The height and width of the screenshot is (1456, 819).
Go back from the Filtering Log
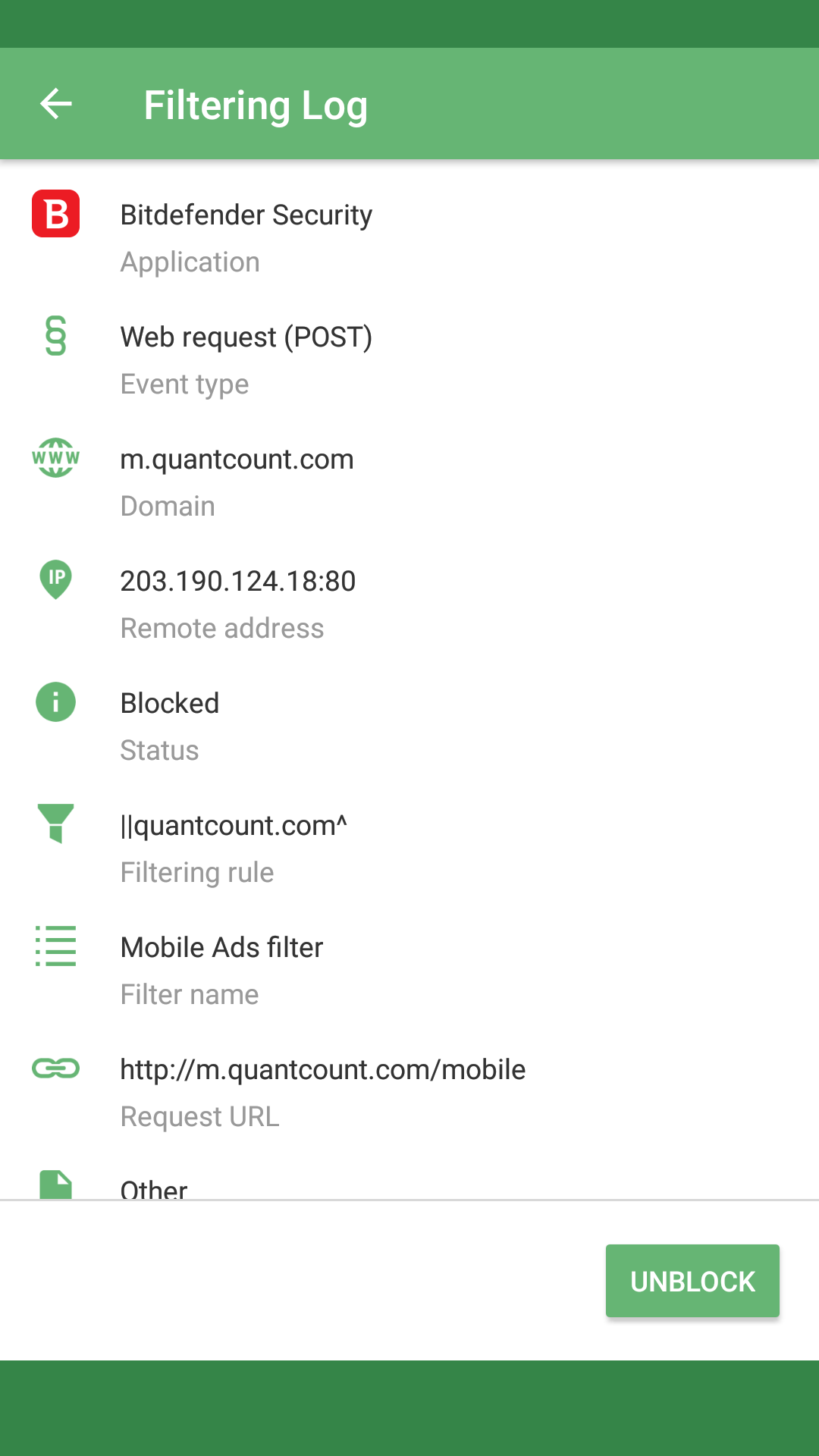coord(55,104)
